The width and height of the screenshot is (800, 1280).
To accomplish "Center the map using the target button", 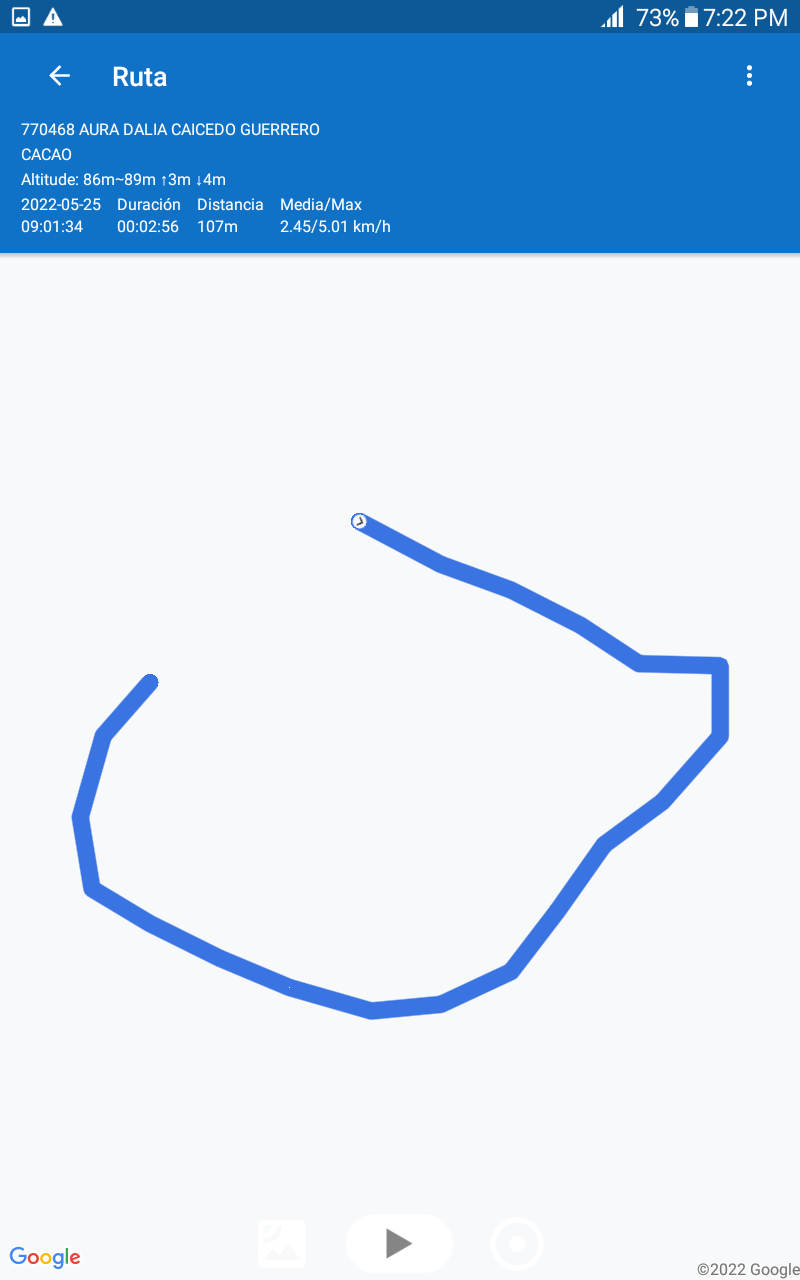I will (x=517, y=1244).
